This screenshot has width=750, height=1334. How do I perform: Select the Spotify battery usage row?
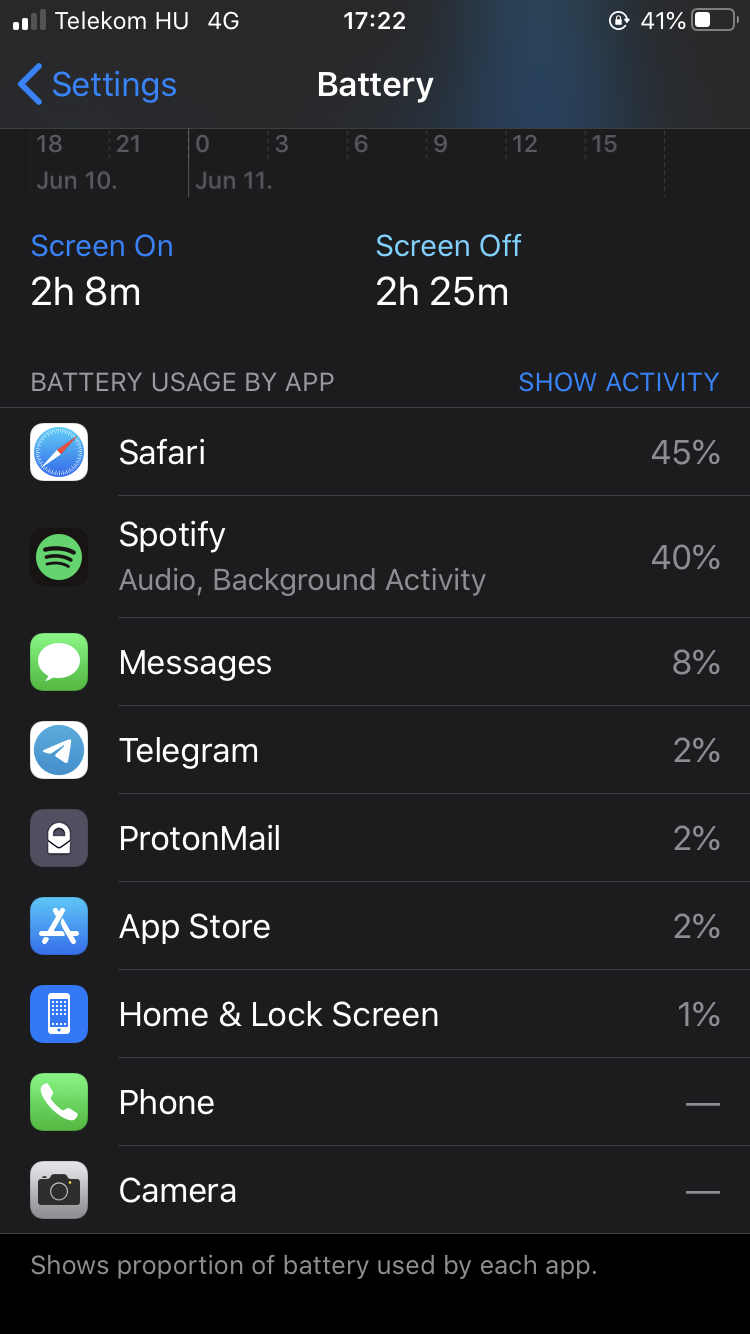(x=375, y=557)
